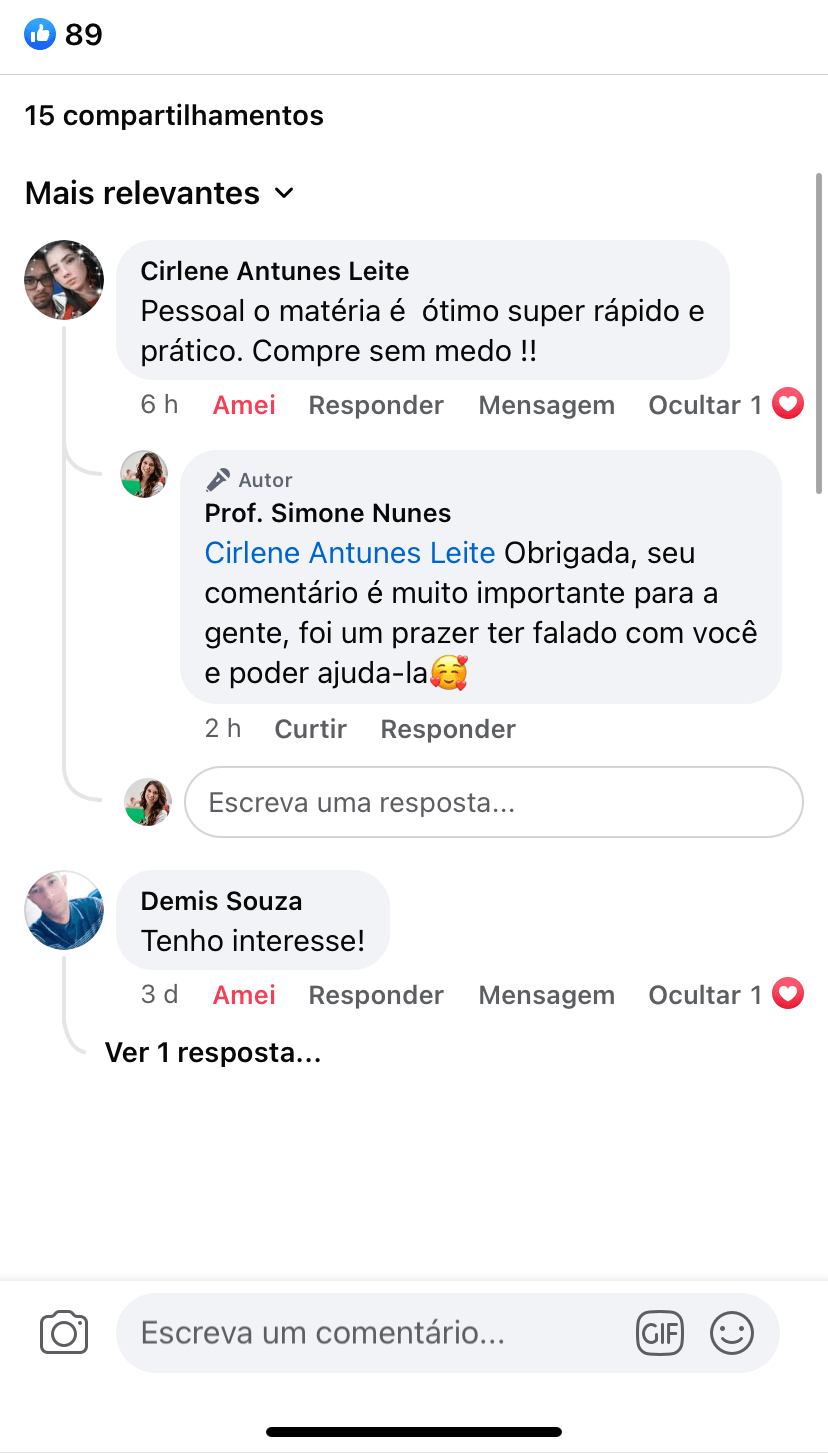Remove the Amei reaction on Demis's comment
The width and height of the screenshot is (828, 1453).
243,994
